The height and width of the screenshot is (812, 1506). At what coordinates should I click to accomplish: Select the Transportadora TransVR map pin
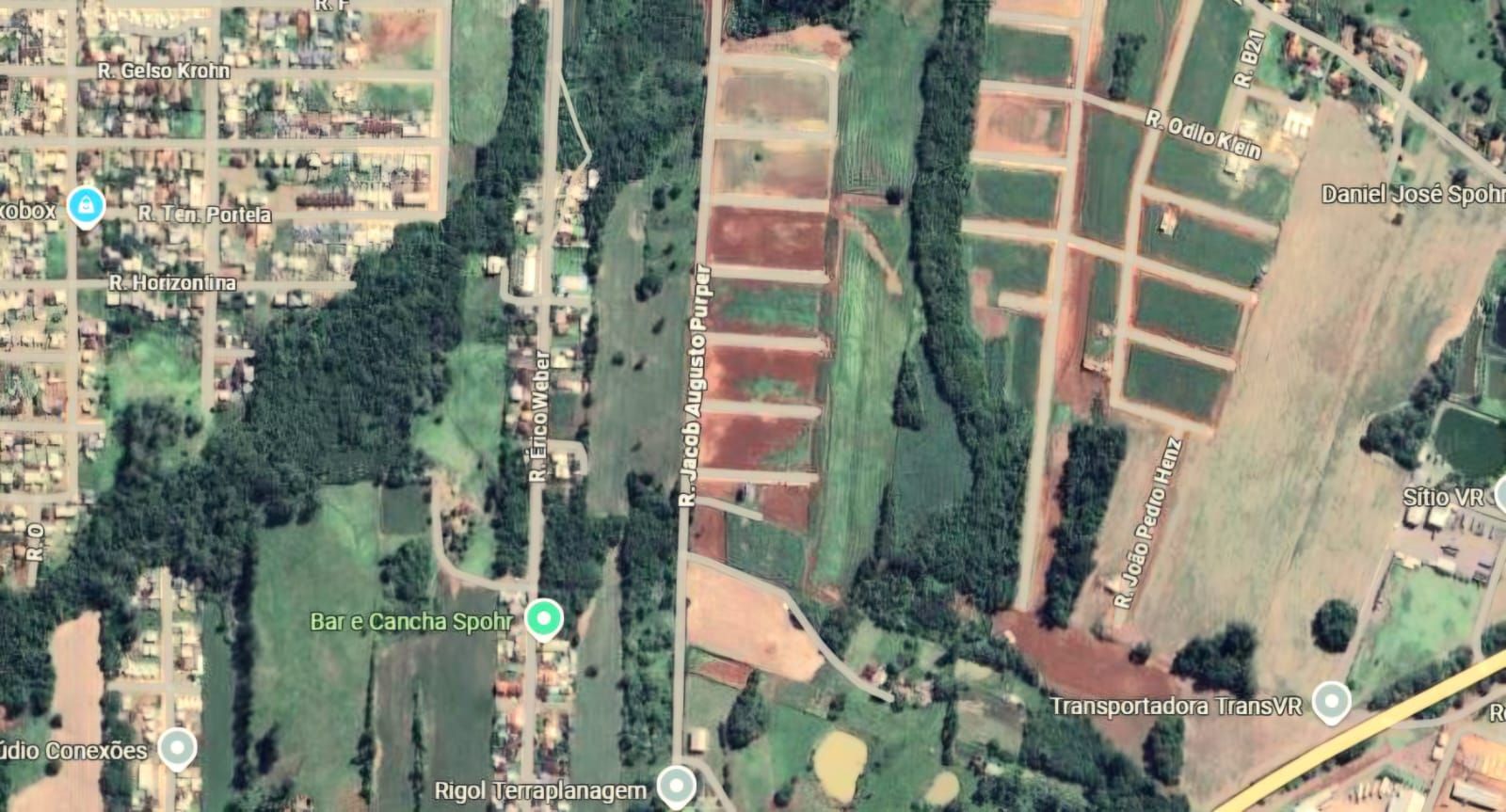[x=1331, y=702]
